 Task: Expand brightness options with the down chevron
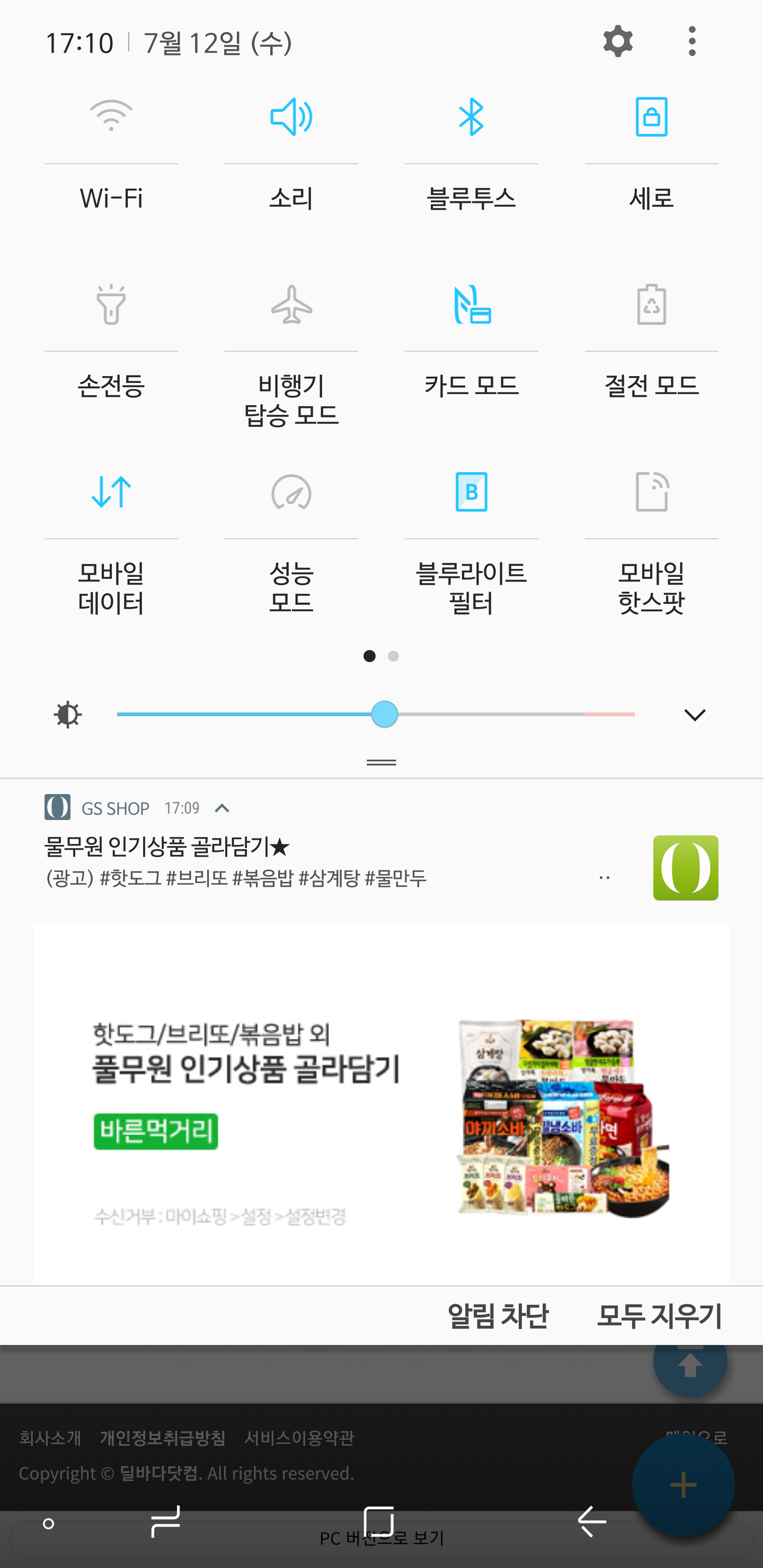tap(694, 715)
